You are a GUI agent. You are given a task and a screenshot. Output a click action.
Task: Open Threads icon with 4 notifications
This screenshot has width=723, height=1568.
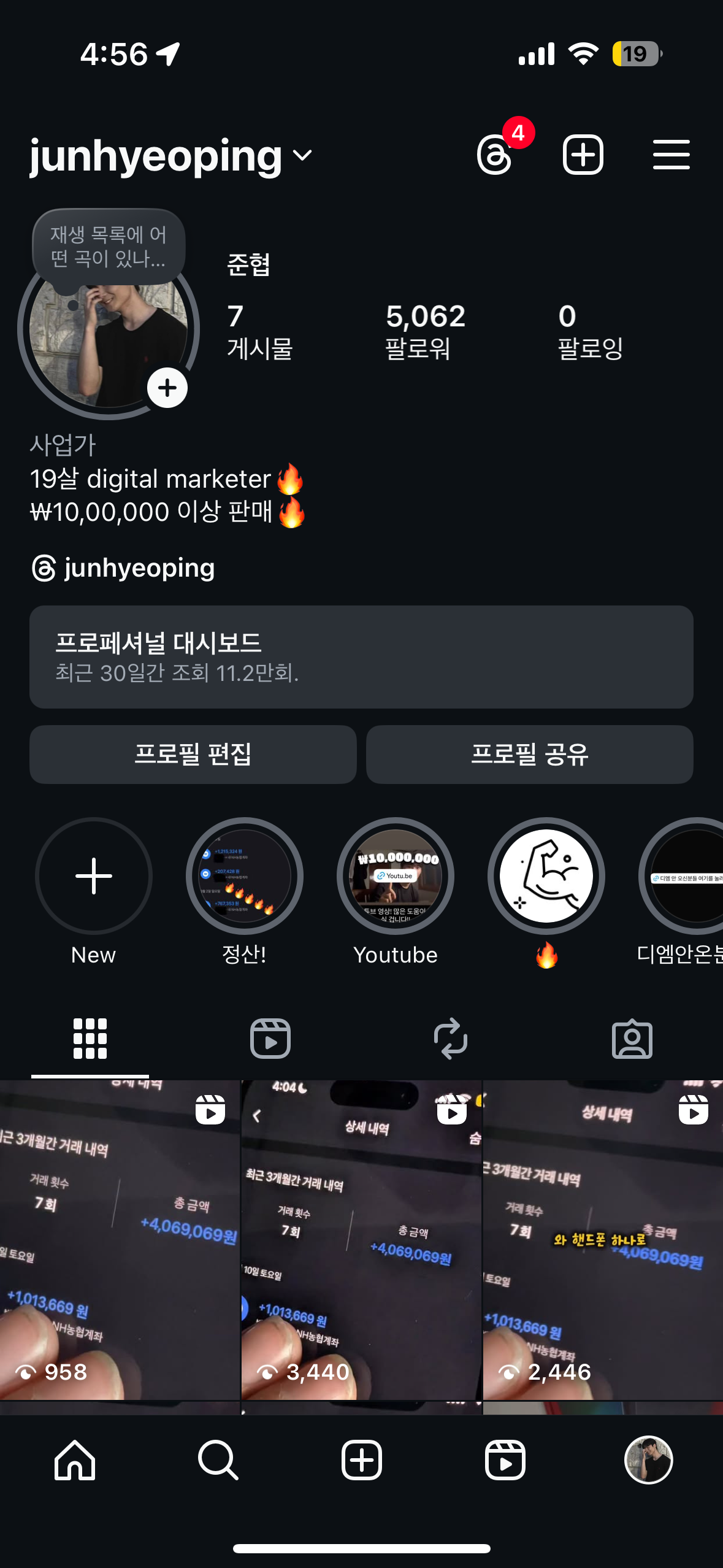[495, 155]
